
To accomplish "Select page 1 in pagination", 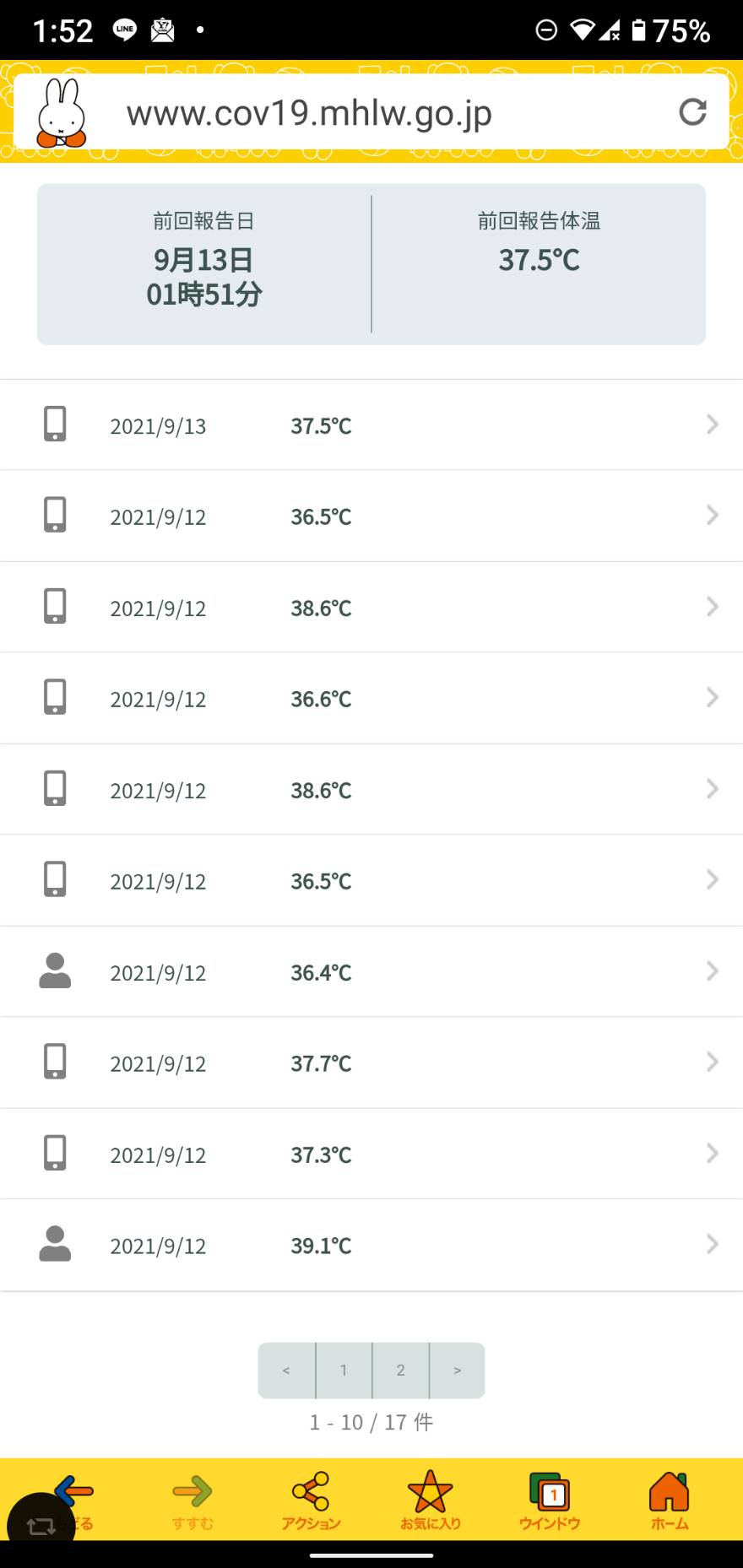I will pos(344,1371).
